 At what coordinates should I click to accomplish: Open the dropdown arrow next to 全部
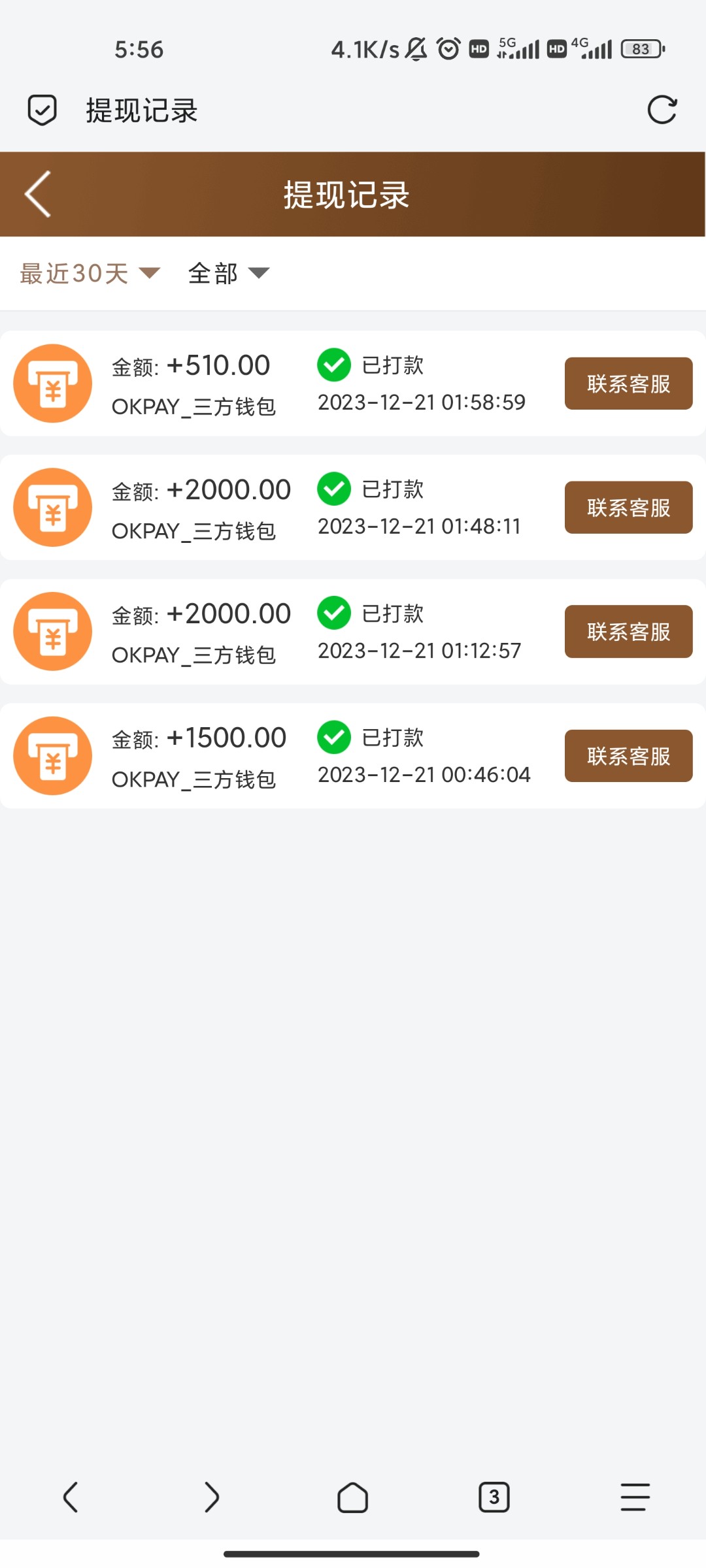click(x=259, y=275)
